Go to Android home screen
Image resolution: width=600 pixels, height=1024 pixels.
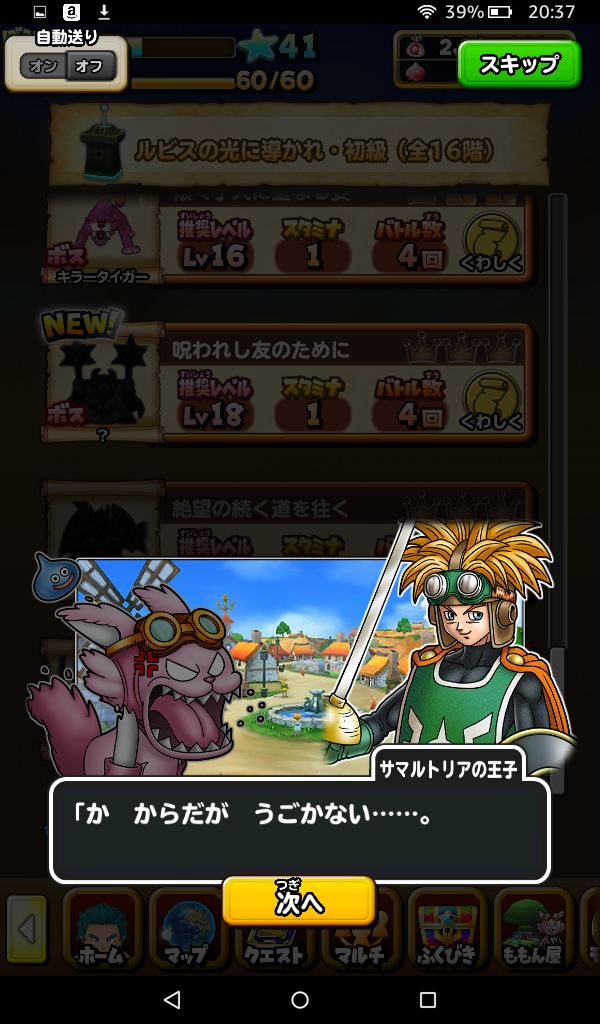click(300, 999)
